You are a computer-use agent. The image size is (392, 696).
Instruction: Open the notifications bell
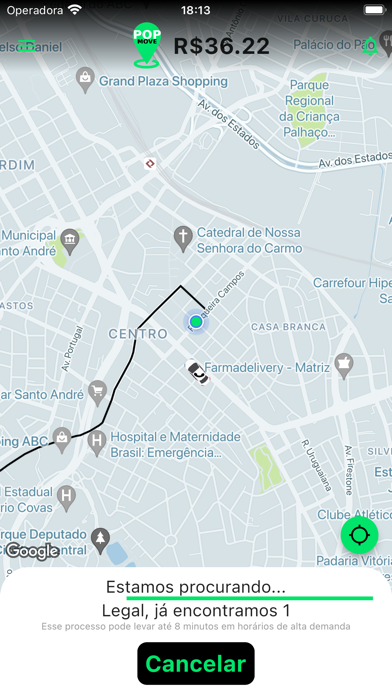370,46
